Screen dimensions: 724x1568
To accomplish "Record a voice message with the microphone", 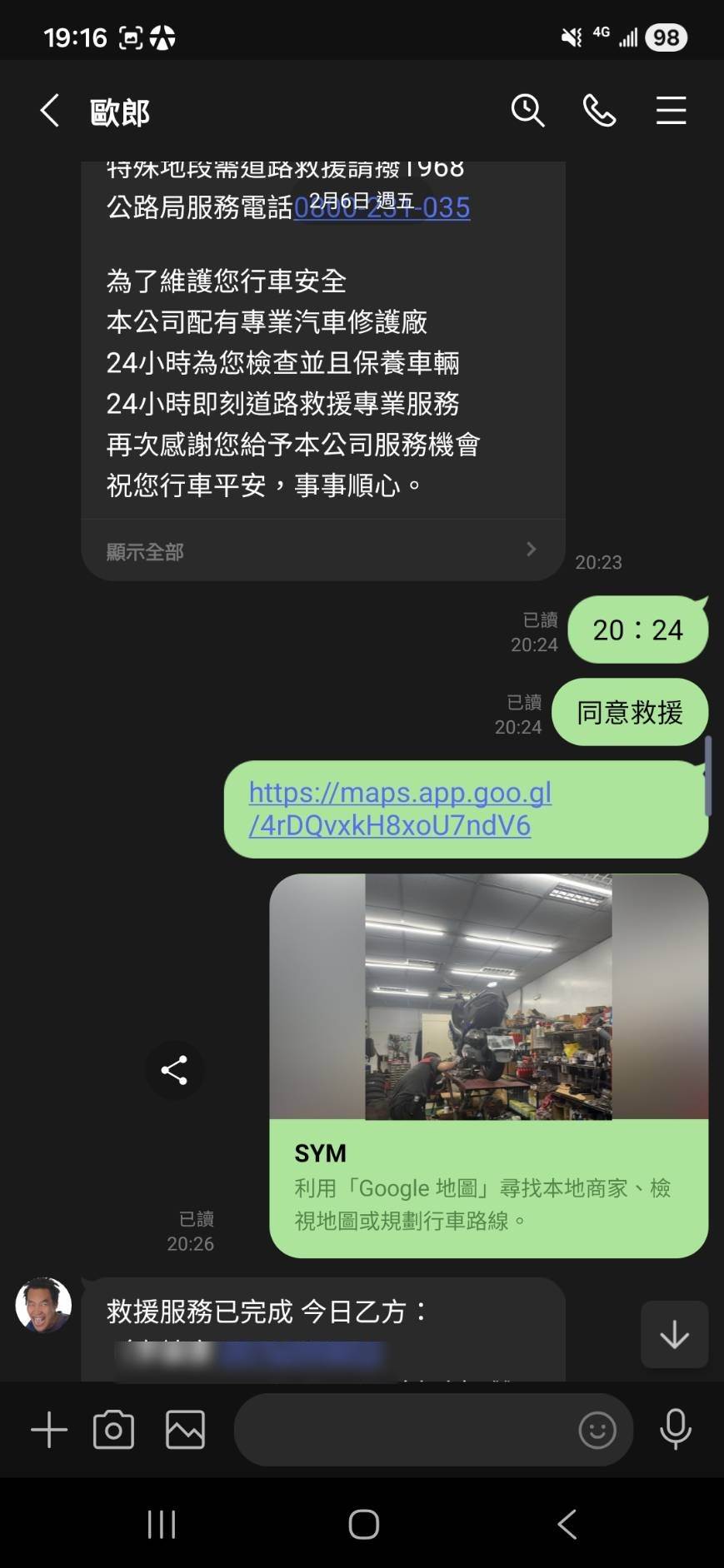I will (x=676, y=1429).
